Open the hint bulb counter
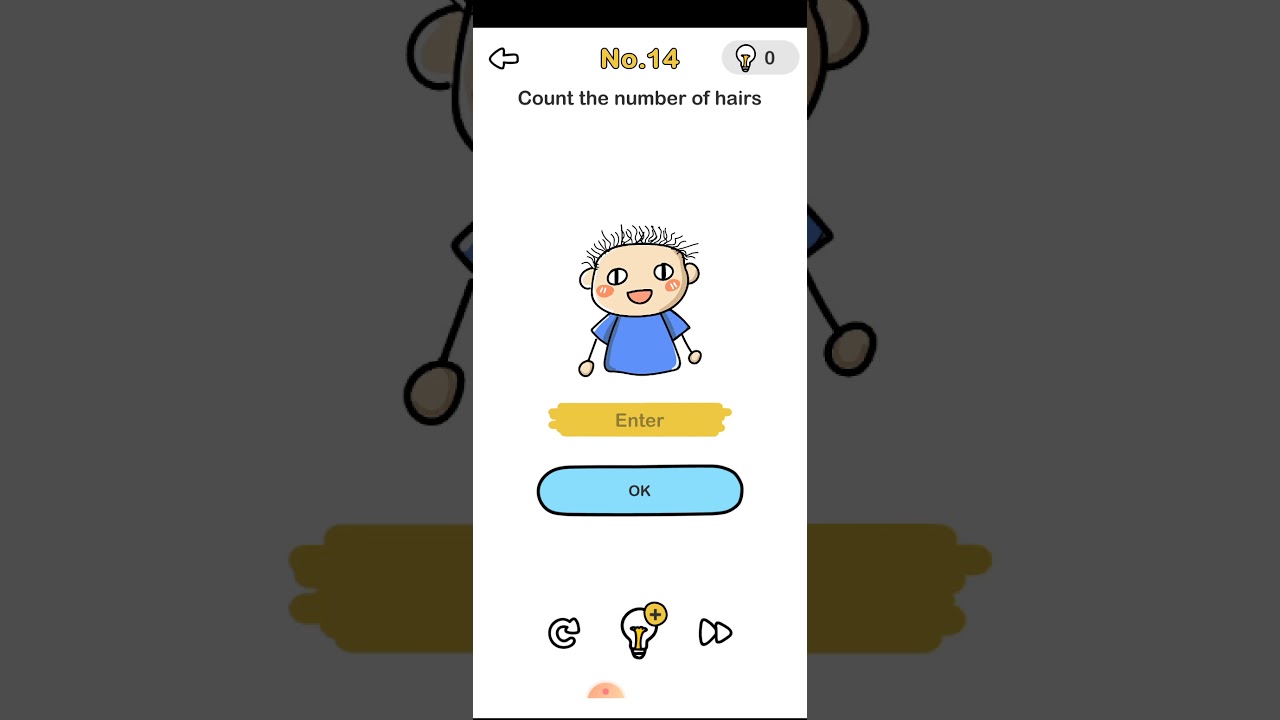This screenshot has height=720, width=1280. pos(759,58)
